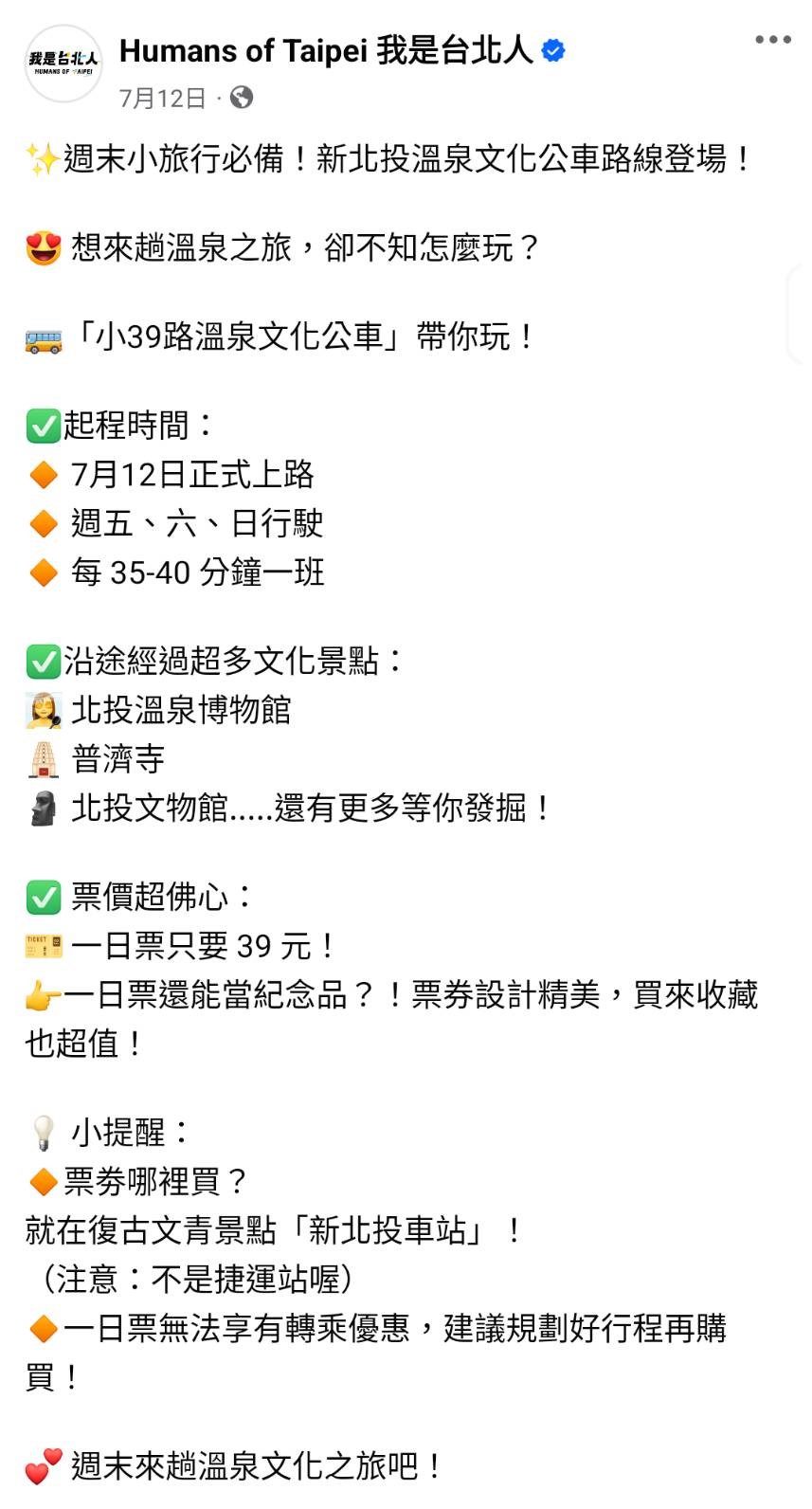
Task: Visit the Humans of Taipei 我是台北人 page
Action: (326, 50)
